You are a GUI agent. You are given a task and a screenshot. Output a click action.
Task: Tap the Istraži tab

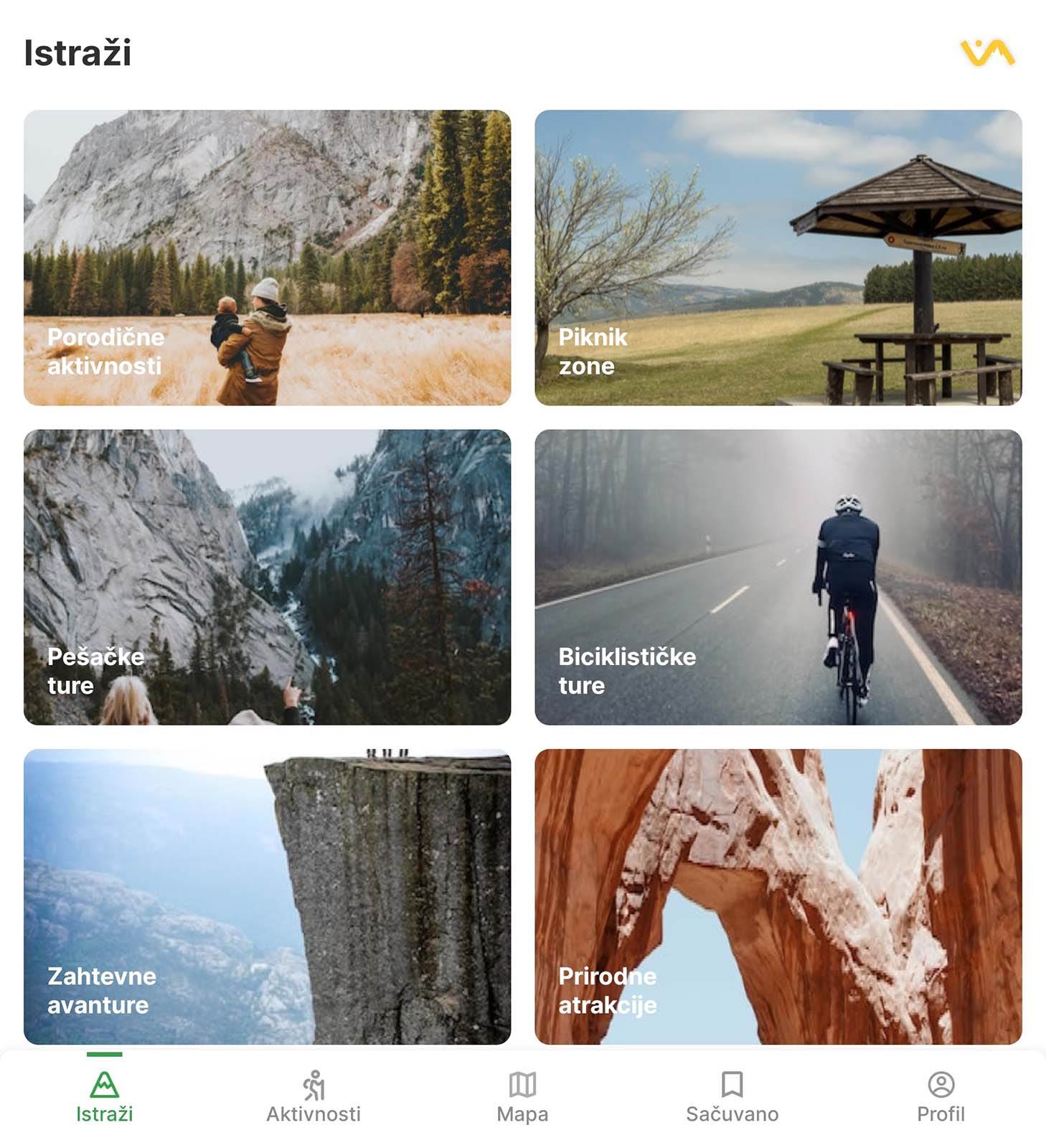click(105, 1096)
